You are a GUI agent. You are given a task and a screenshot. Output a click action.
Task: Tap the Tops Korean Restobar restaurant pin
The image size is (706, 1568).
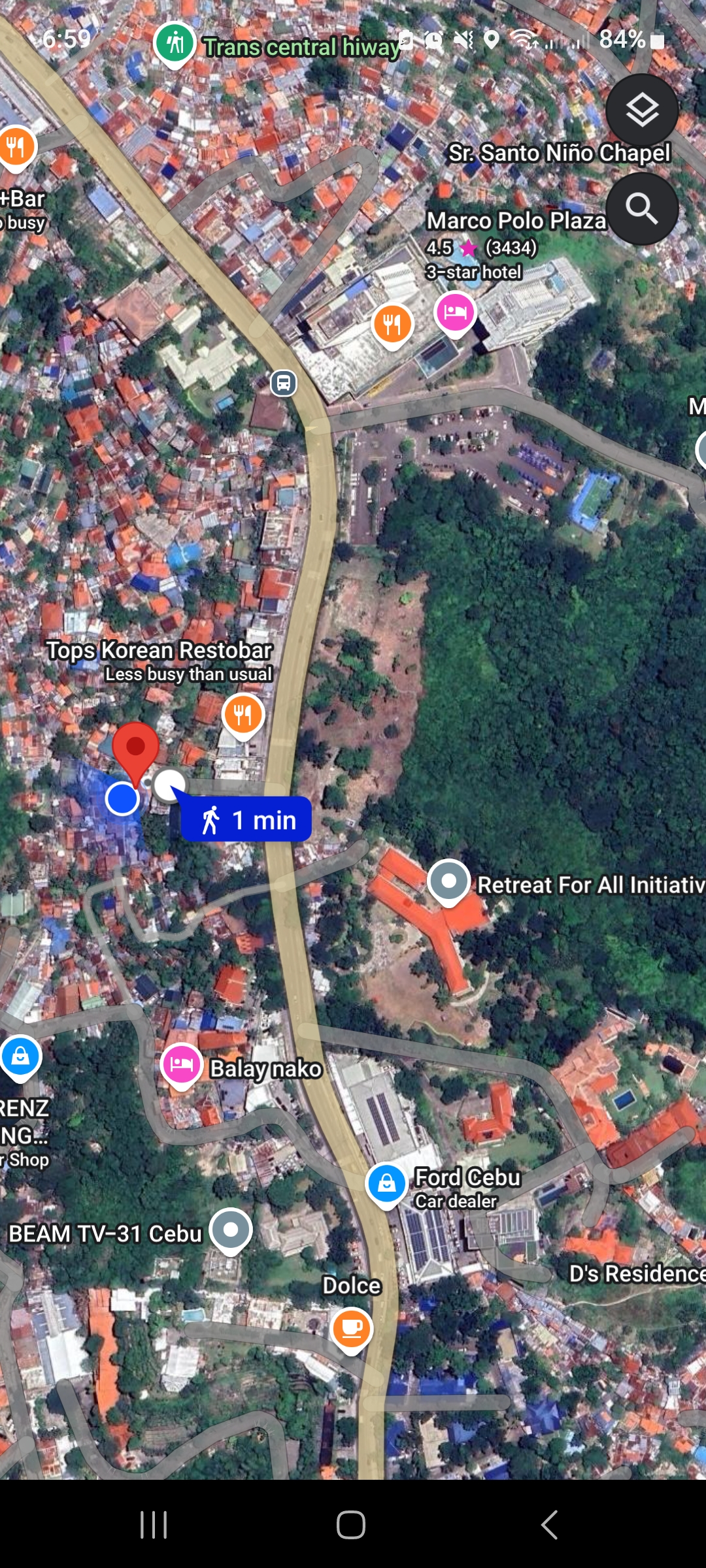point(243,715)
